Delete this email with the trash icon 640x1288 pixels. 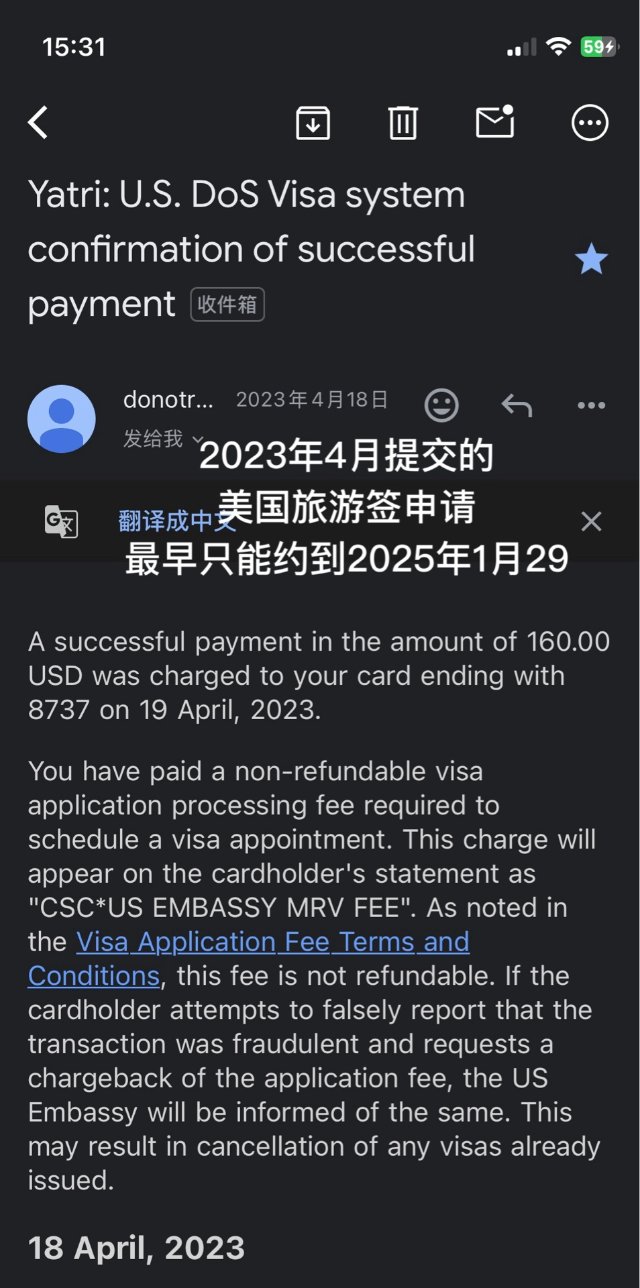click(402, 123)
